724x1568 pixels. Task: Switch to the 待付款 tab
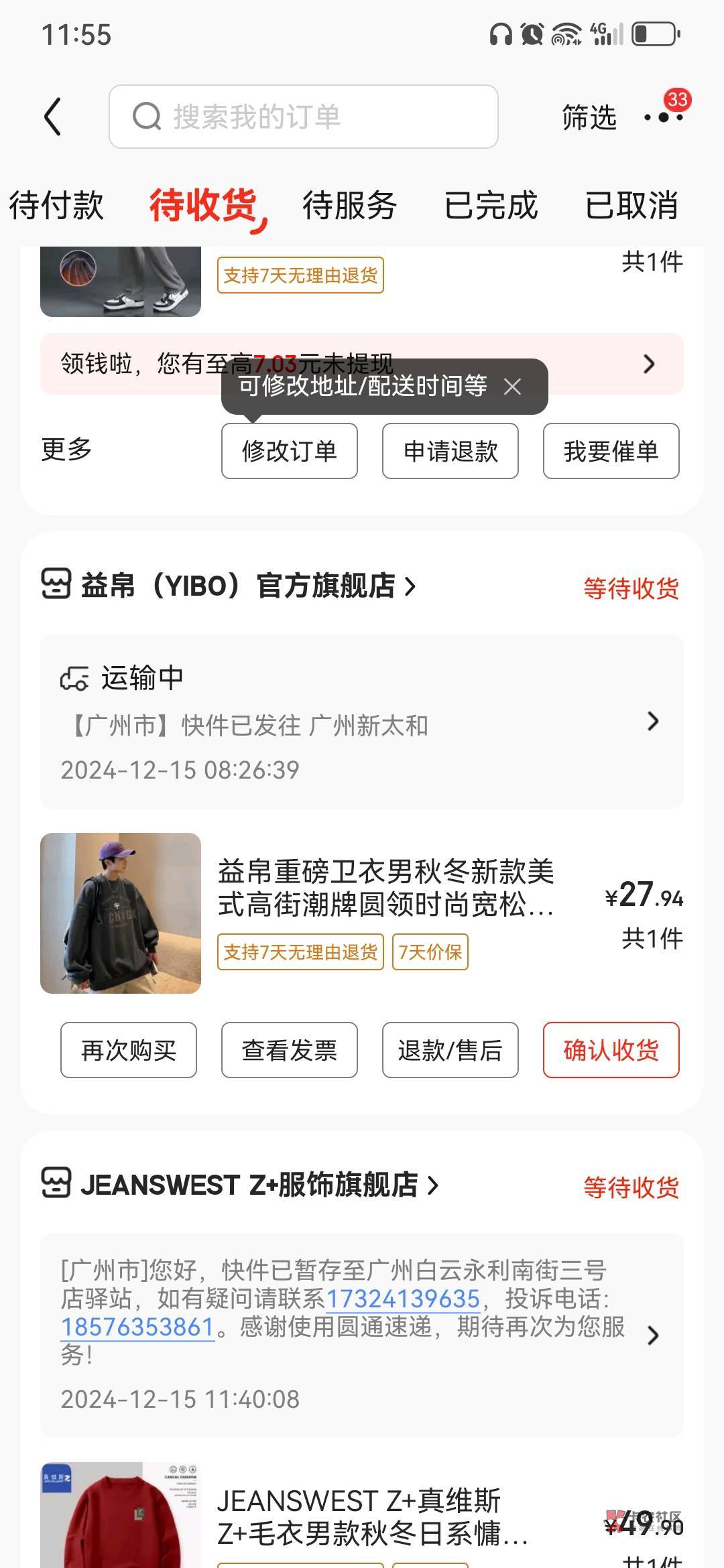point(56,205)
